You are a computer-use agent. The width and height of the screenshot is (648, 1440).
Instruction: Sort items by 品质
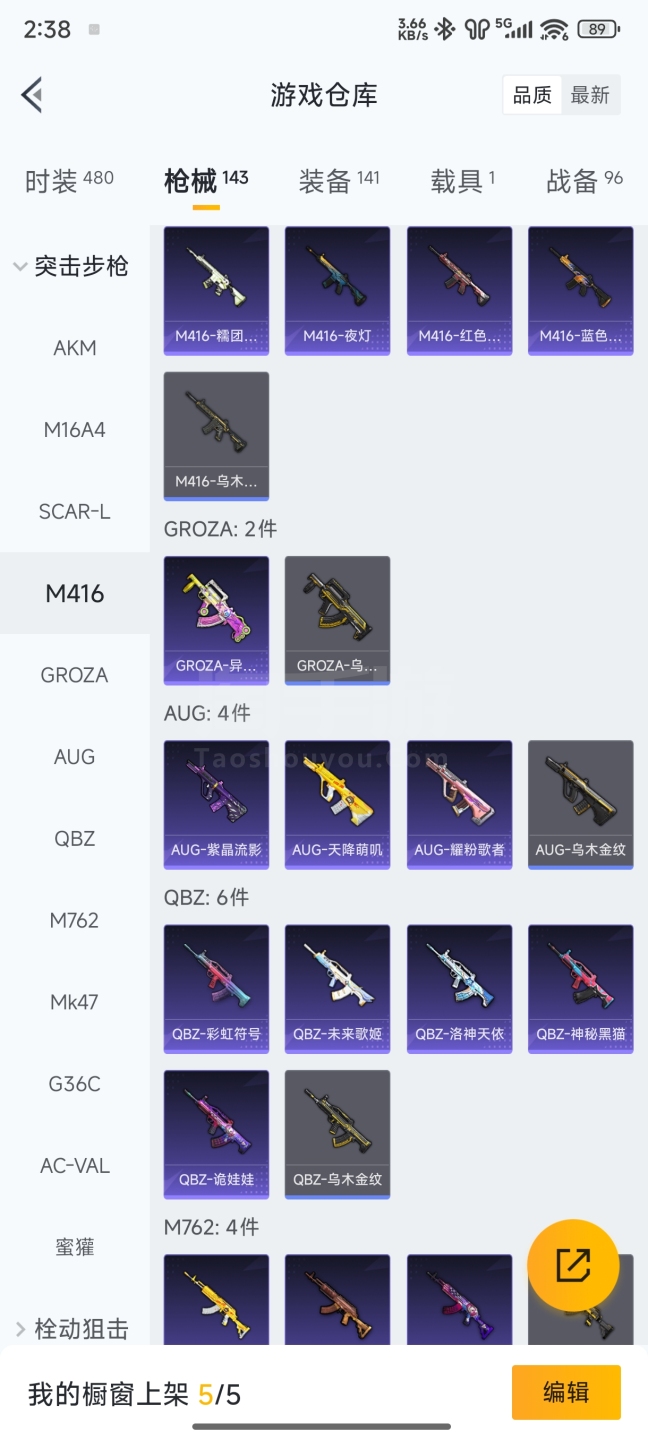(x=532, y=95)
